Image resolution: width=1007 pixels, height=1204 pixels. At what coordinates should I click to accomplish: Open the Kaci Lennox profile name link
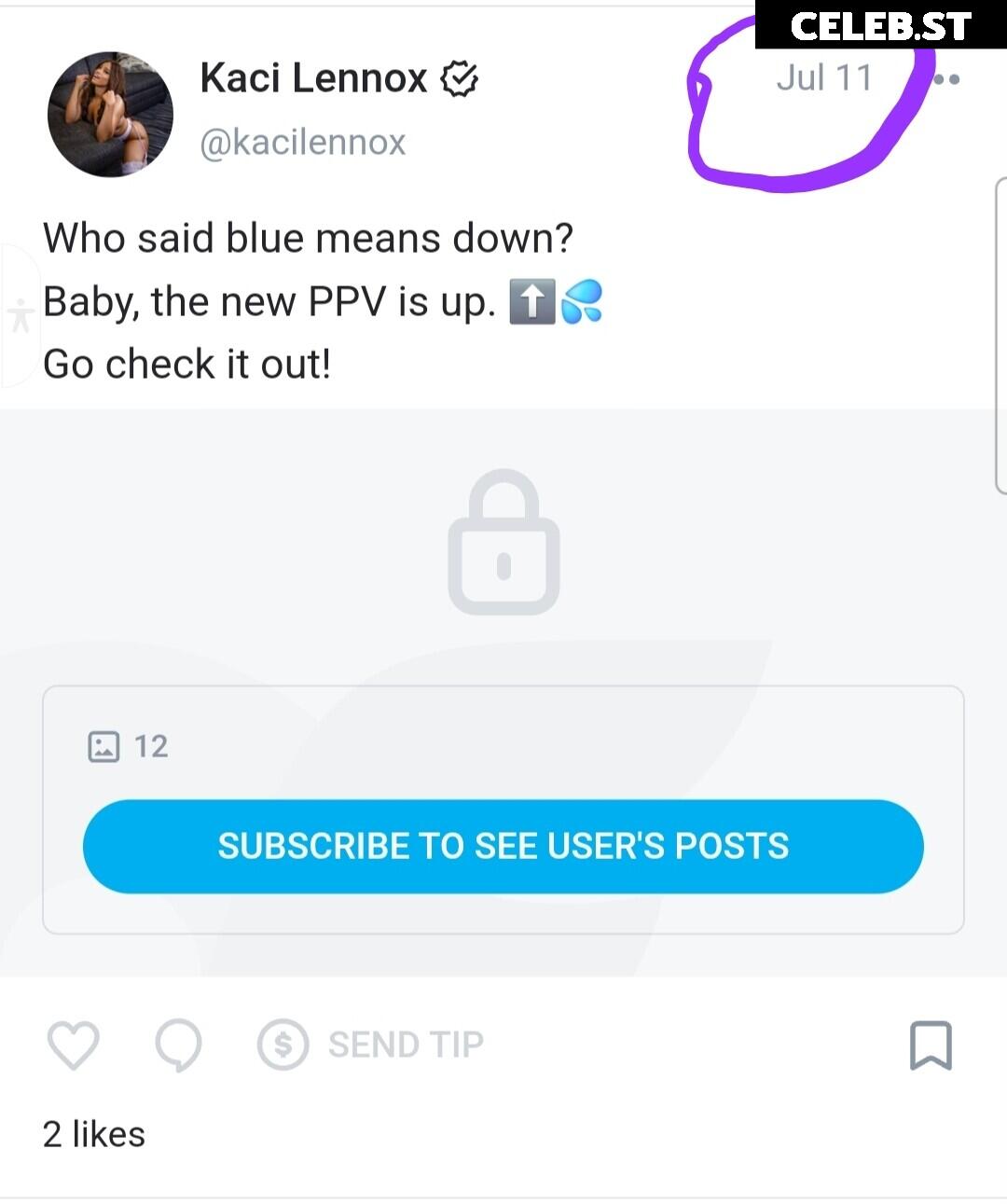coord(313,78)
